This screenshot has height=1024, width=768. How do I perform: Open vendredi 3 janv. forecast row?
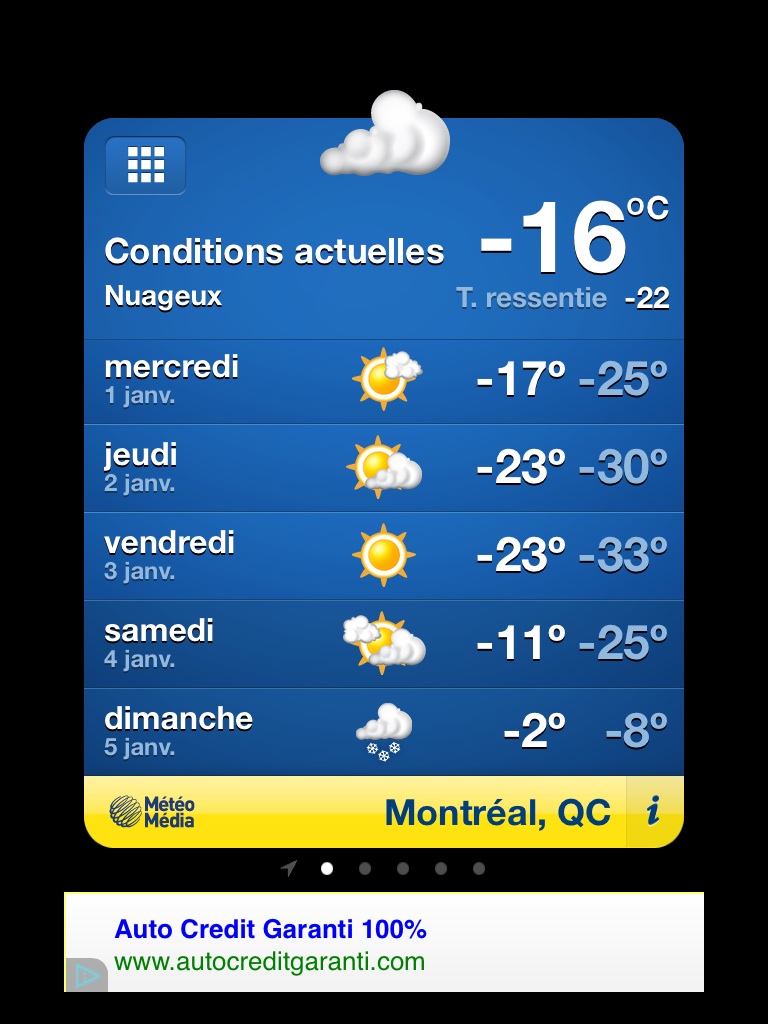tap(384, 556)
